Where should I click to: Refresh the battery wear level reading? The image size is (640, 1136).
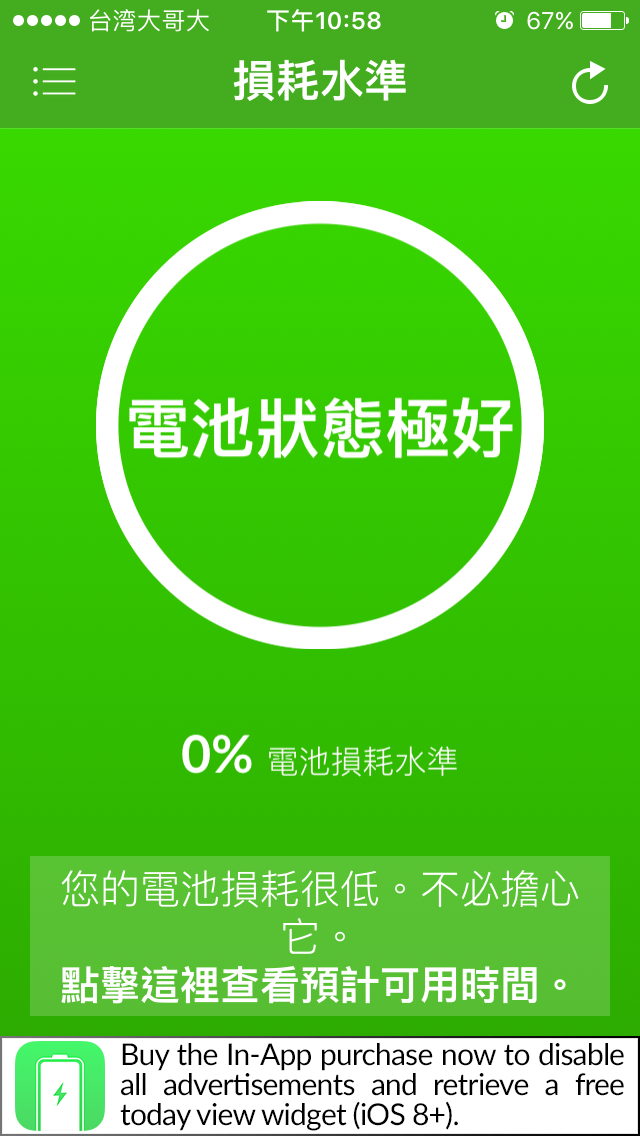tap(590, 84)
